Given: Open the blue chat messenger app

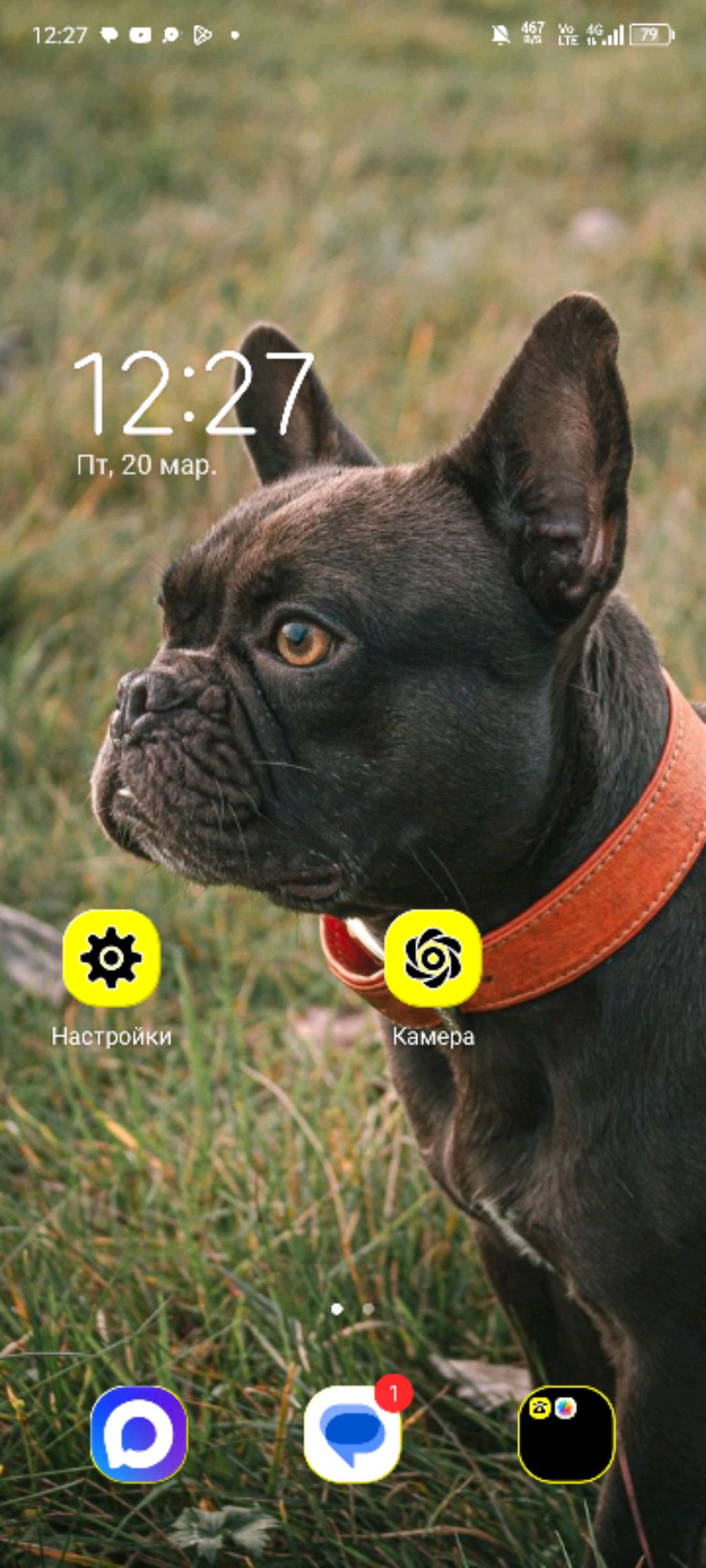Looking at the screenshot, I should pyautogui.click(x=139, y=1434).
